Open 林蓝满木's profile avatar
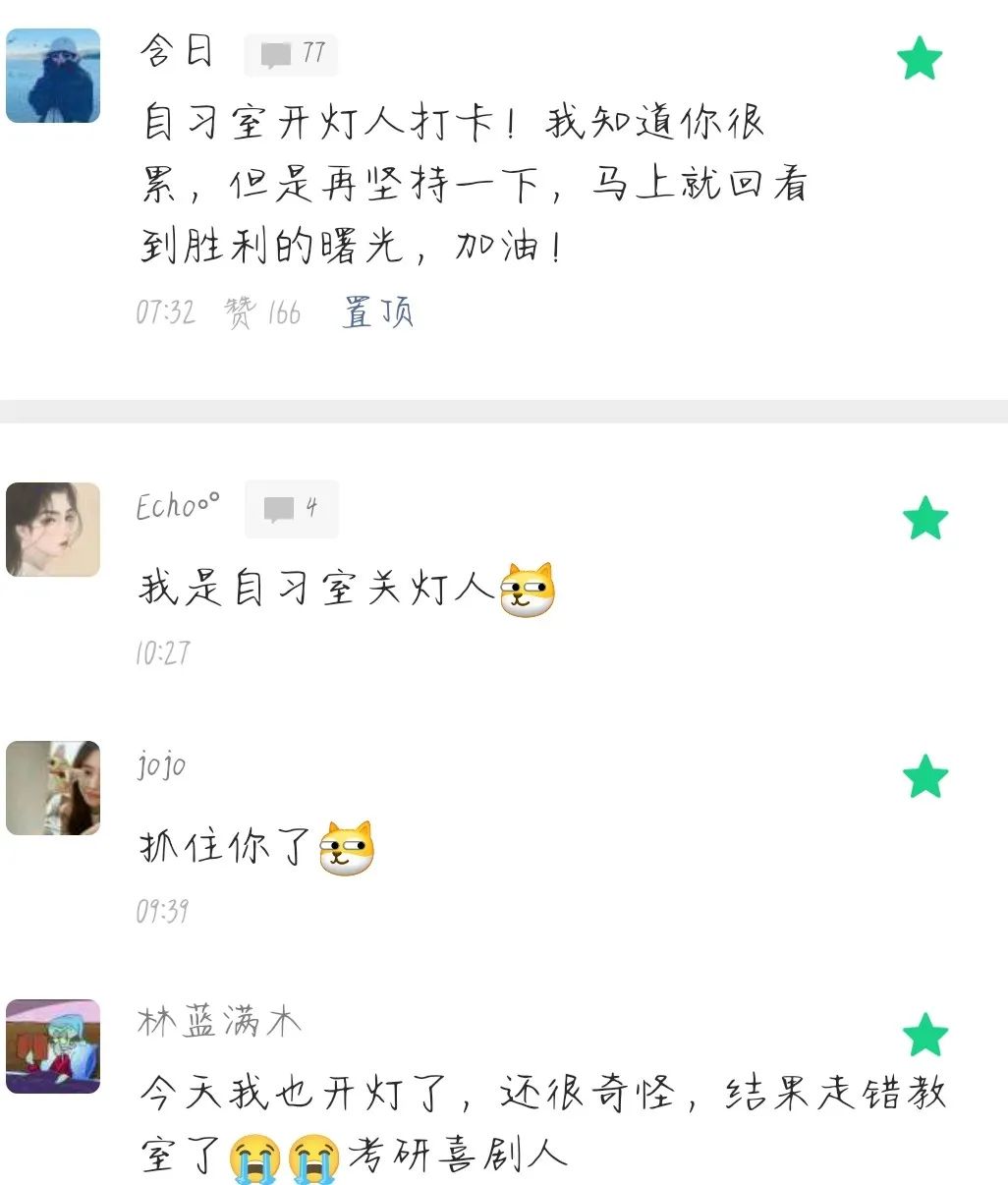1008x1185 pixels. [53, 1046]
